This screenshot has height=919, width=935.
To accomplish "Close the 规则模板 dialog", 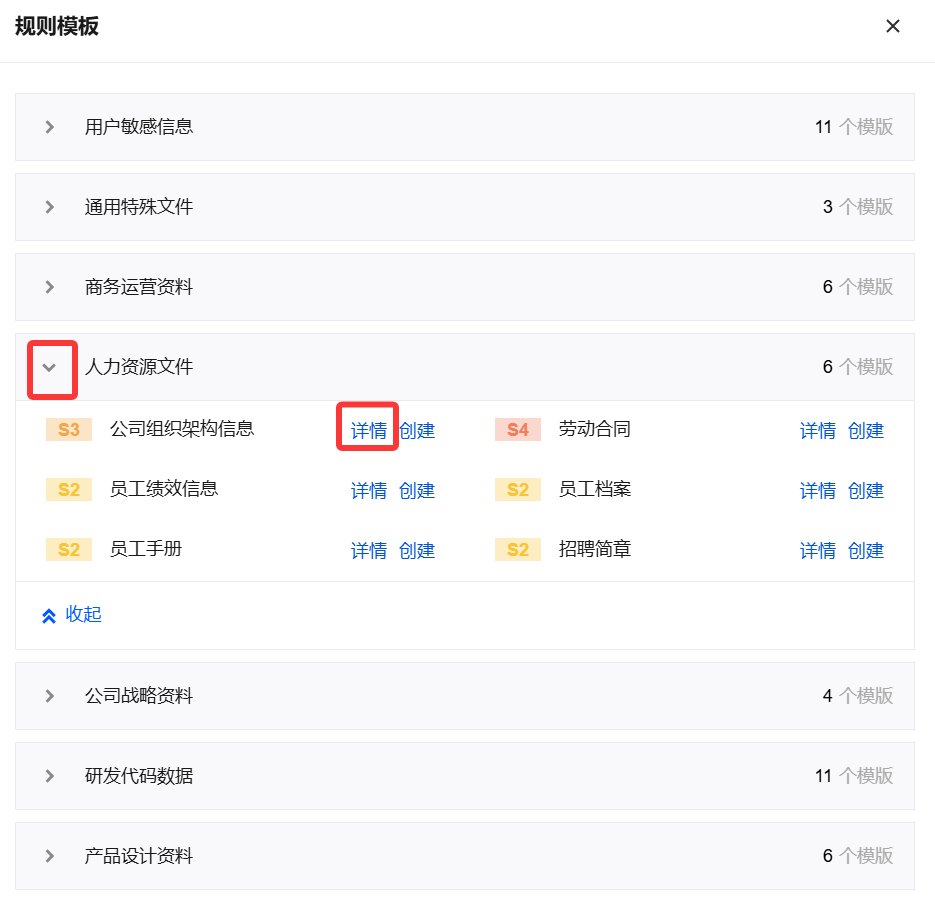I will click(x=893, y=27).
